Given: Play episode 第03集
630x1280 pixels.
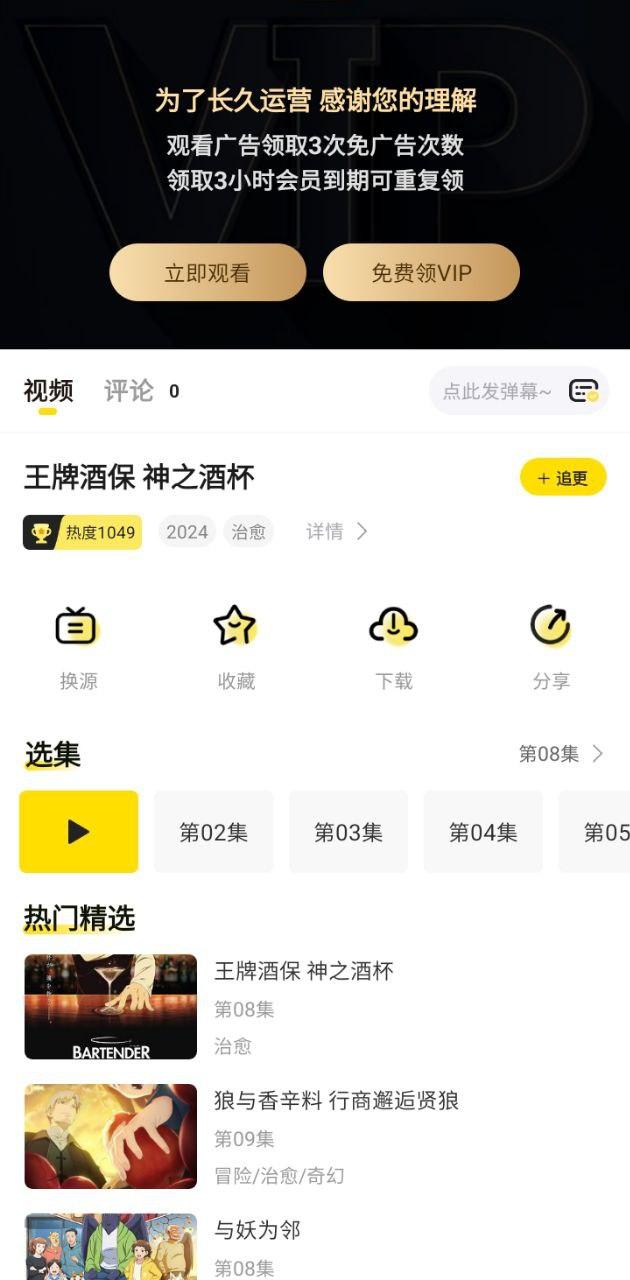Looking at the screenshot, I should 348,832.
